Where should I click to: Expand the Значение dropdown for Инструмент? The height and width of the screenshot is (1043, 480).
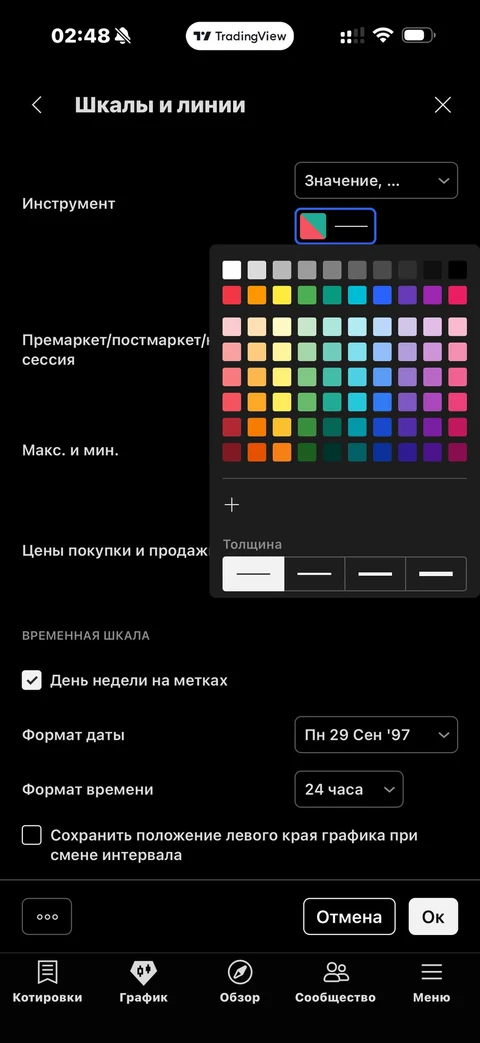(376, 180)
